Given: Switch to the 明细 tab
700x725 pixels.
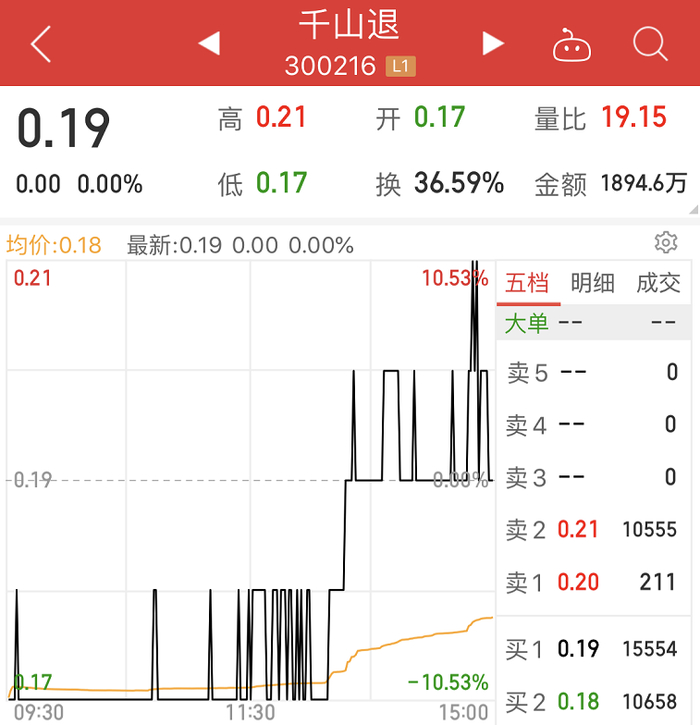Looking at the screenshot, I should 593,283.
